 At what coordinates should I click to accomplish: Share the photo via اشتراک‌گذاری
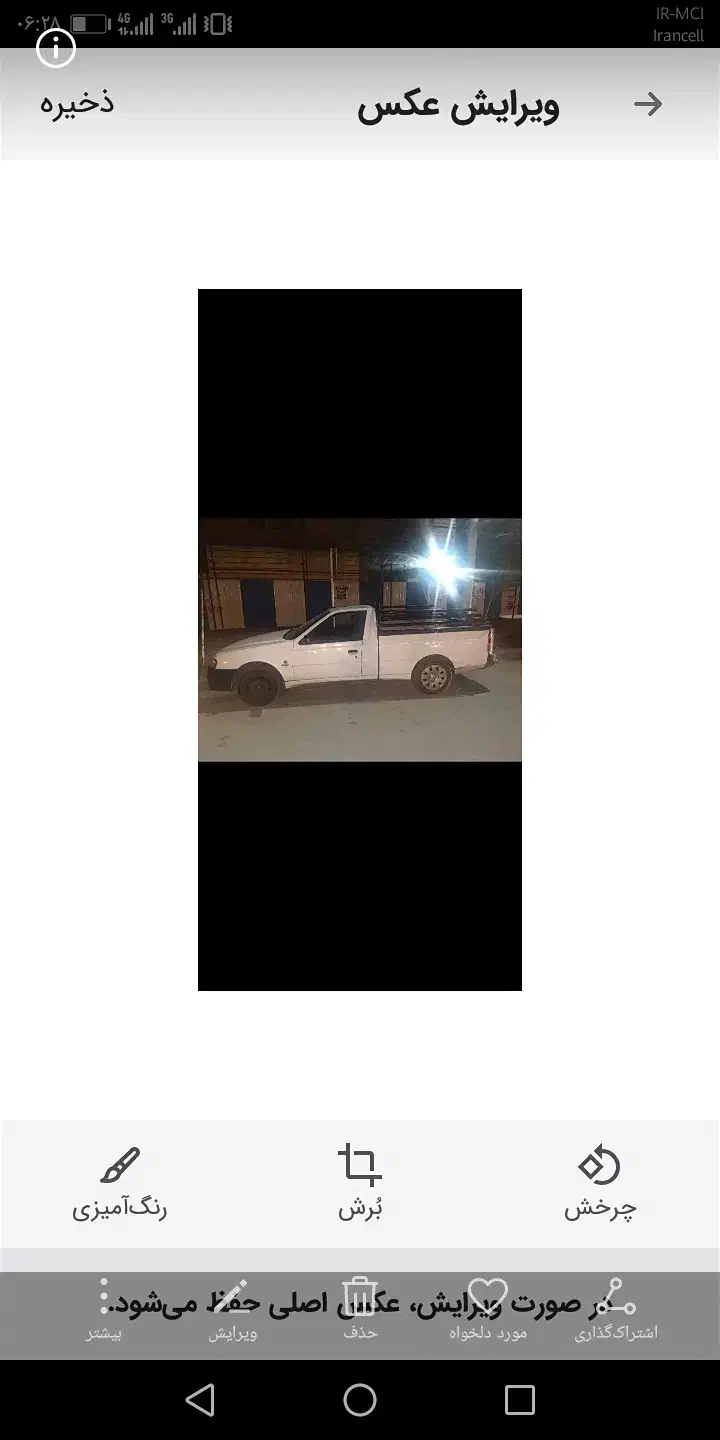[615, 1310]
